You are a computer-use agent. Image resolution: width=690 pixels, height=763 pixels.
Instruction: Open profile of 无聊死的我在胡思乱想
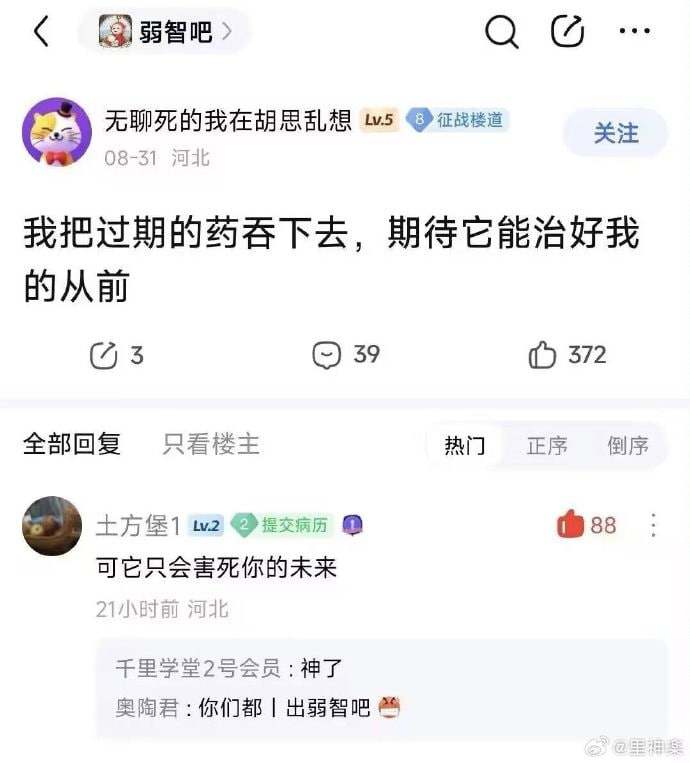click(228, 120)
